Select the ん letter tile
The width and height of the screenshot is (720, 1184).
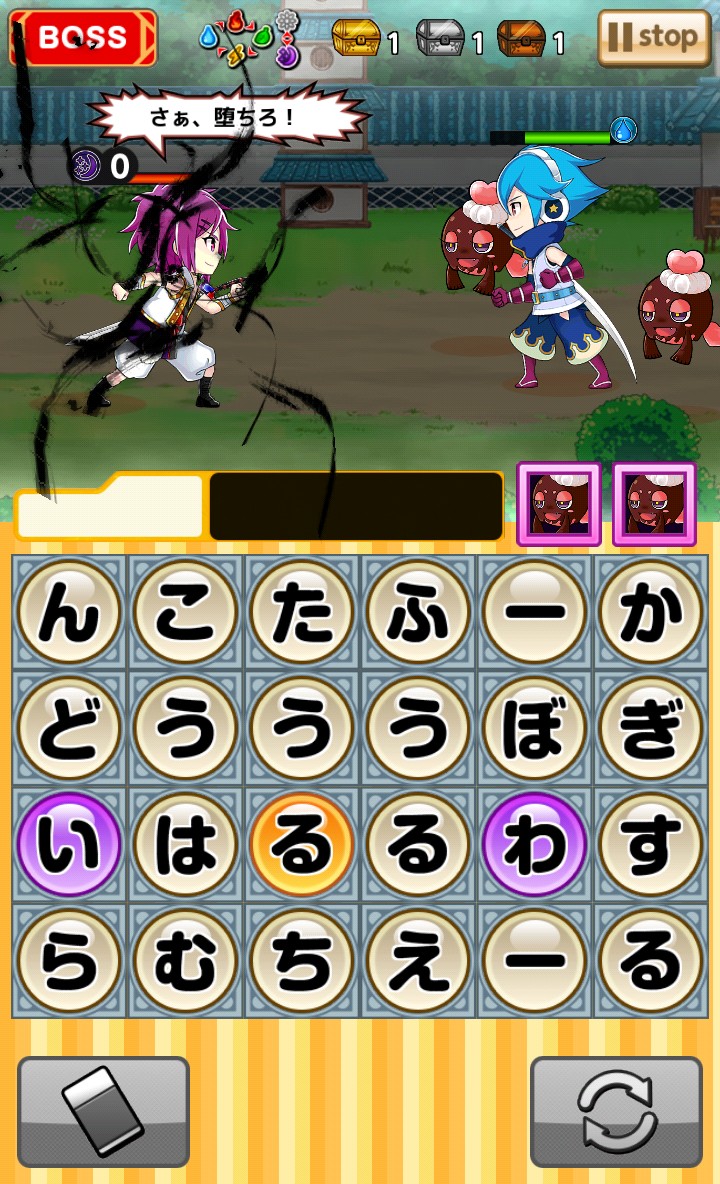tap(69, 613)
